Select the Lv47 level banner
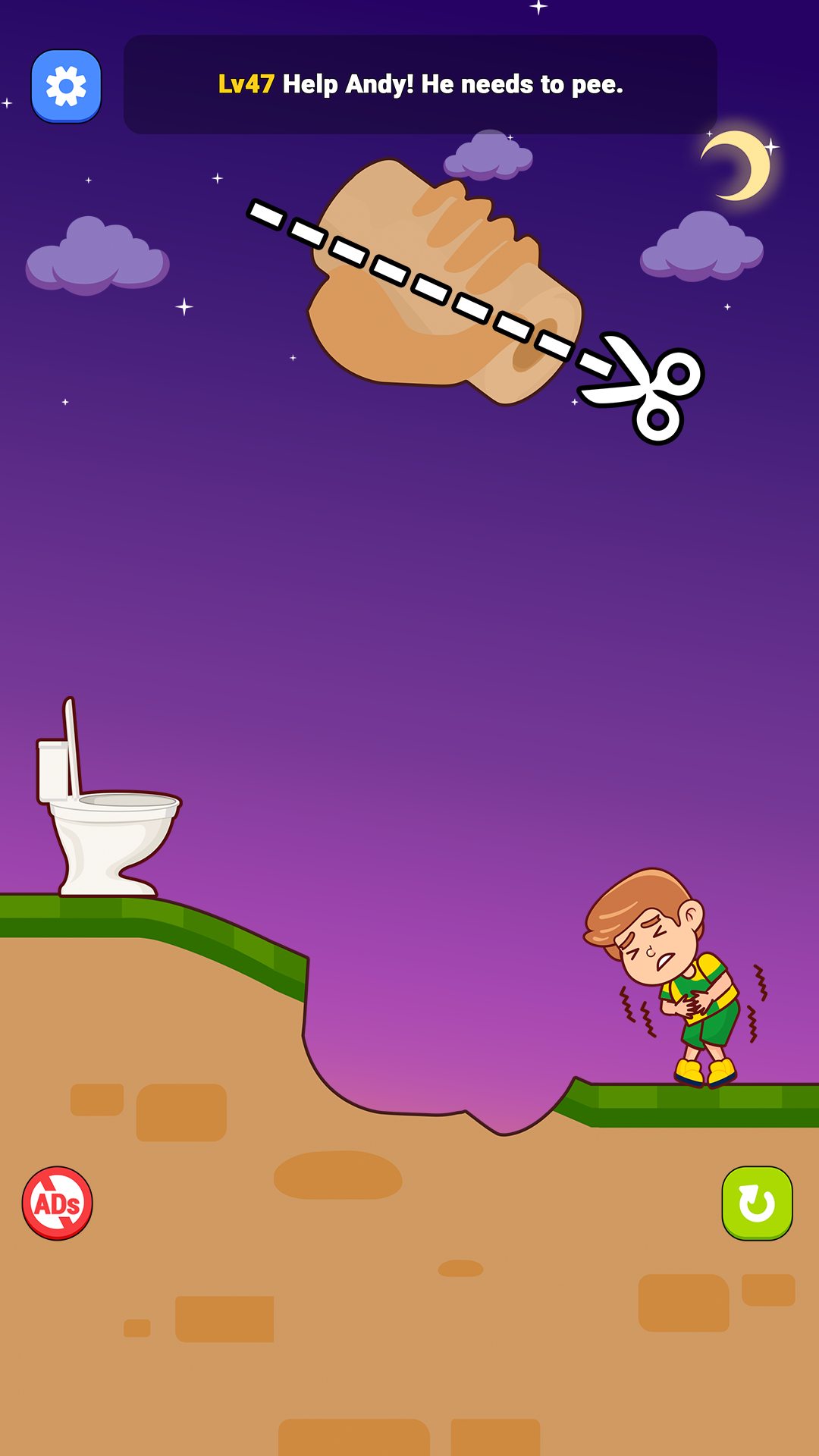The height and width of the screenshot is (1456, 819). pos(421,85)
